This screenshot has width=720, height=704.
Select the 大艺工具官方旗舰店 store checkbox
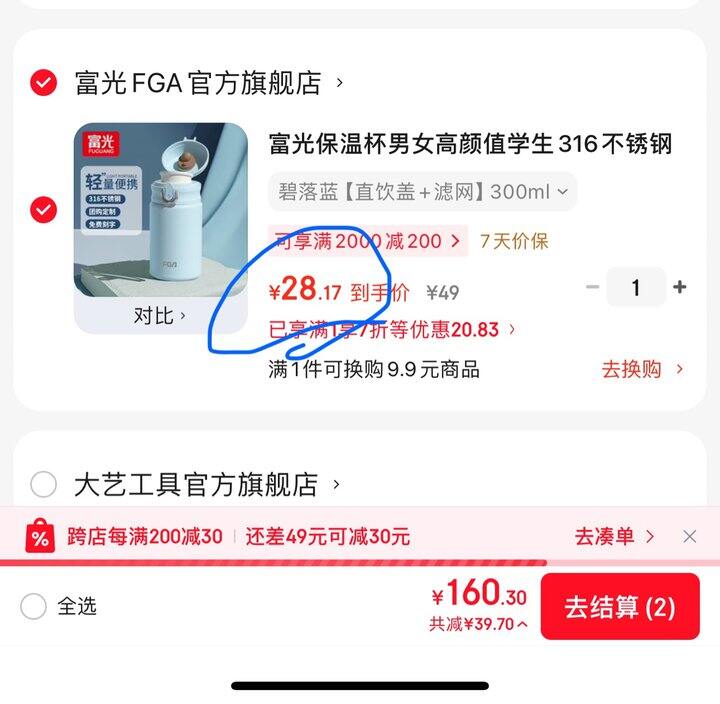44,485
